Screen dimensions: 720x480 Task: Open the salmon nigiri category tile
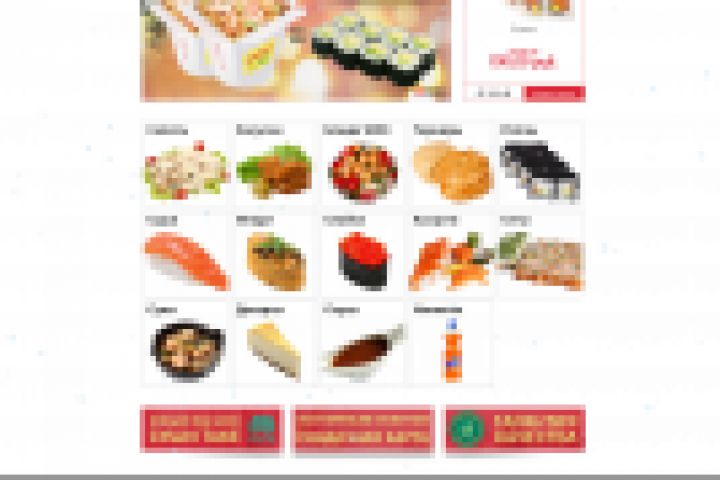click(186, 255)
